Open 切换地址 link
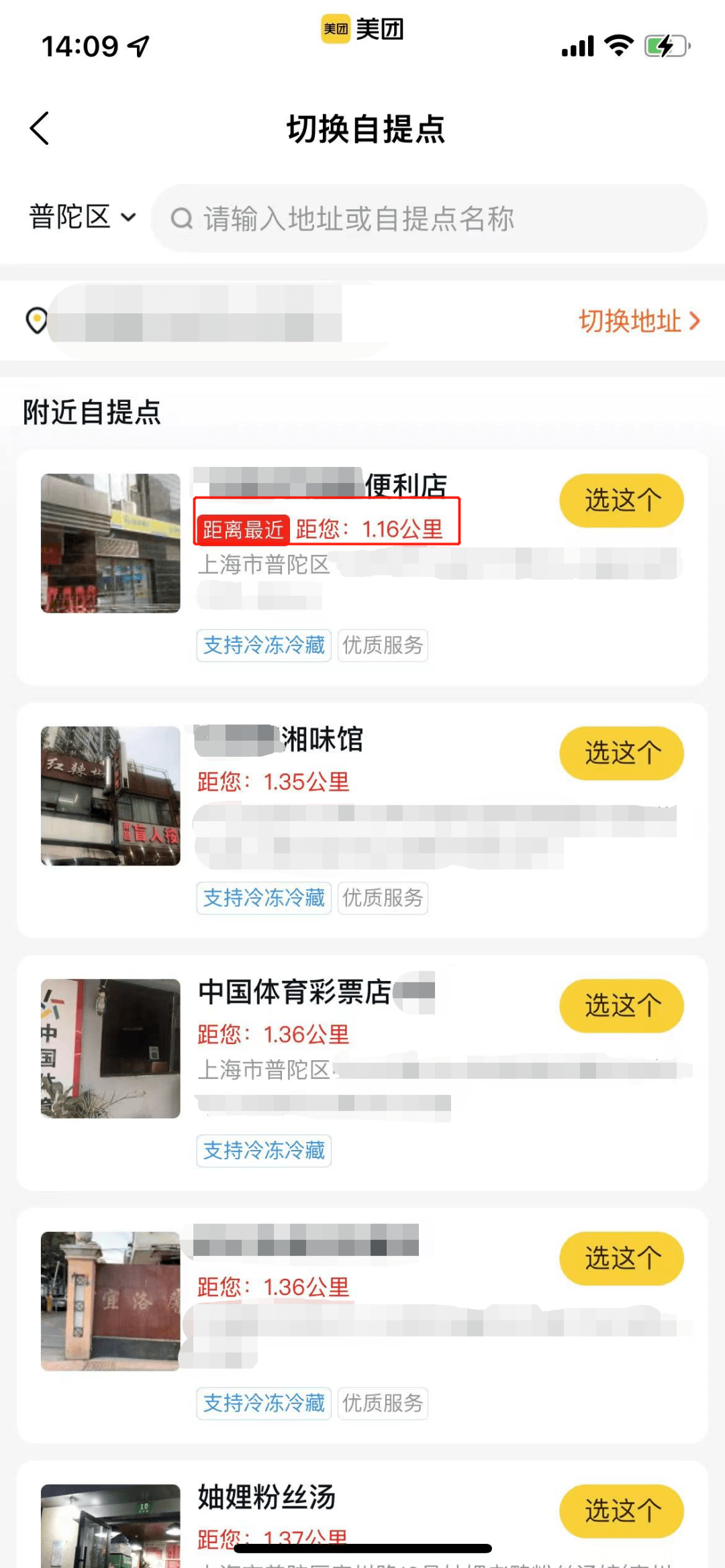725x1568 pixels. (x=638, y=321)
